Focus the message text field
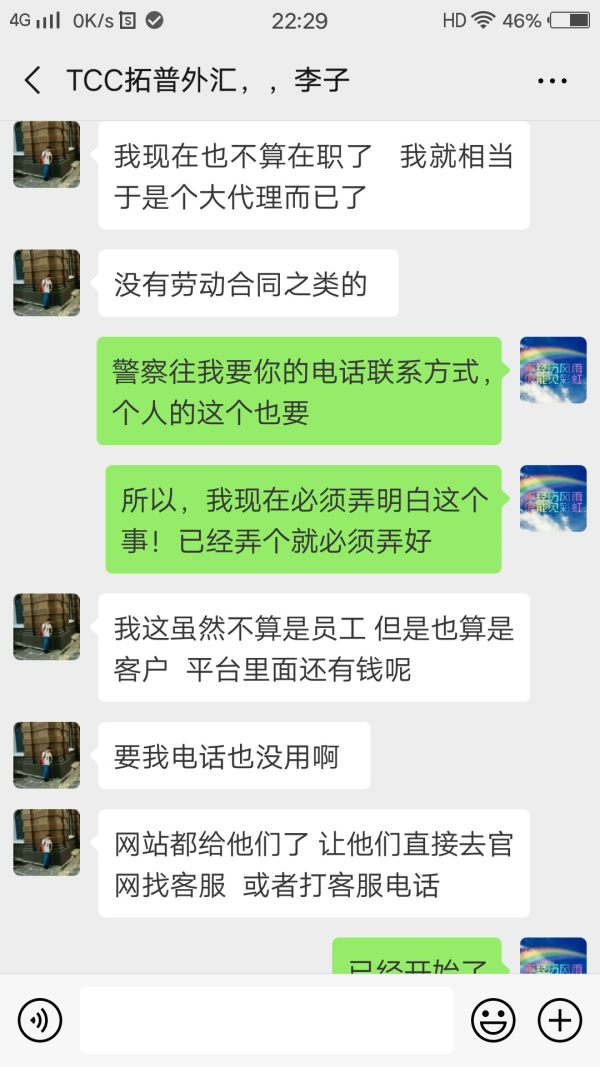The width and height of the screenshot is (600, 1067). click(x=266, y=1020)
